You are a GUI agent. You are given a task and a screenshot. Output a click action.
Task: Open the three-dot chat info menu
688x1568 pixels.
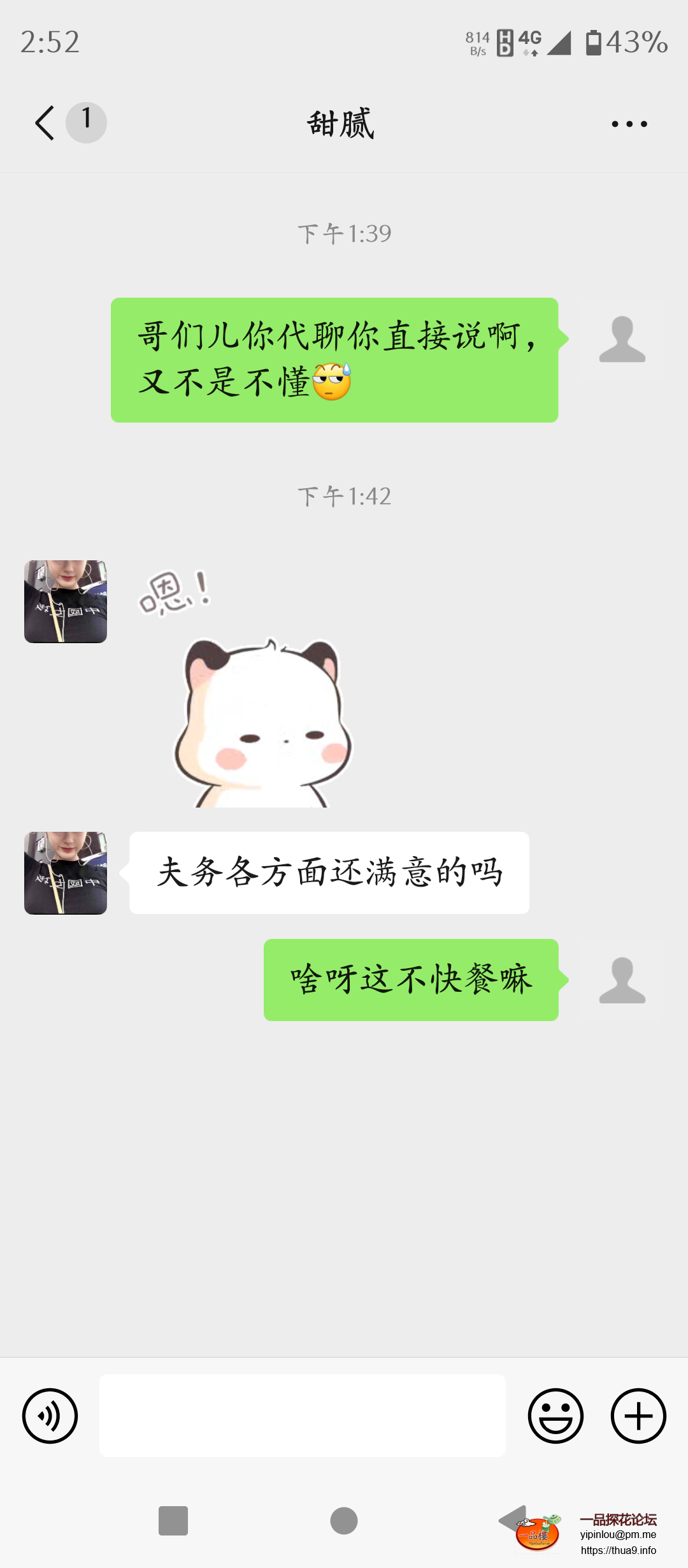click(629, 124)
